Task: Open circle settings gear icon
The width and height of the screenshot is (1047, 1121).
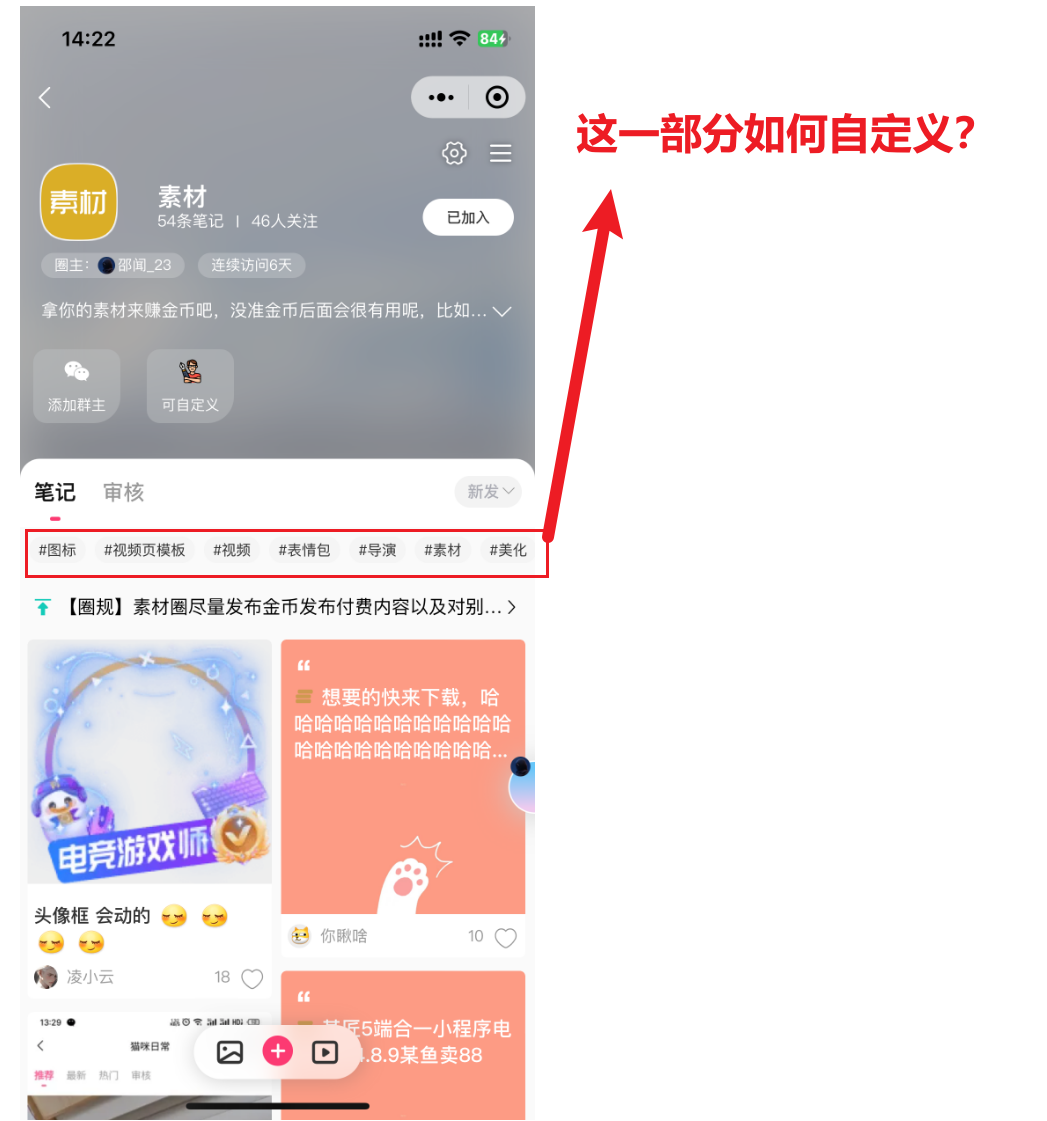Action: point(454,153)
